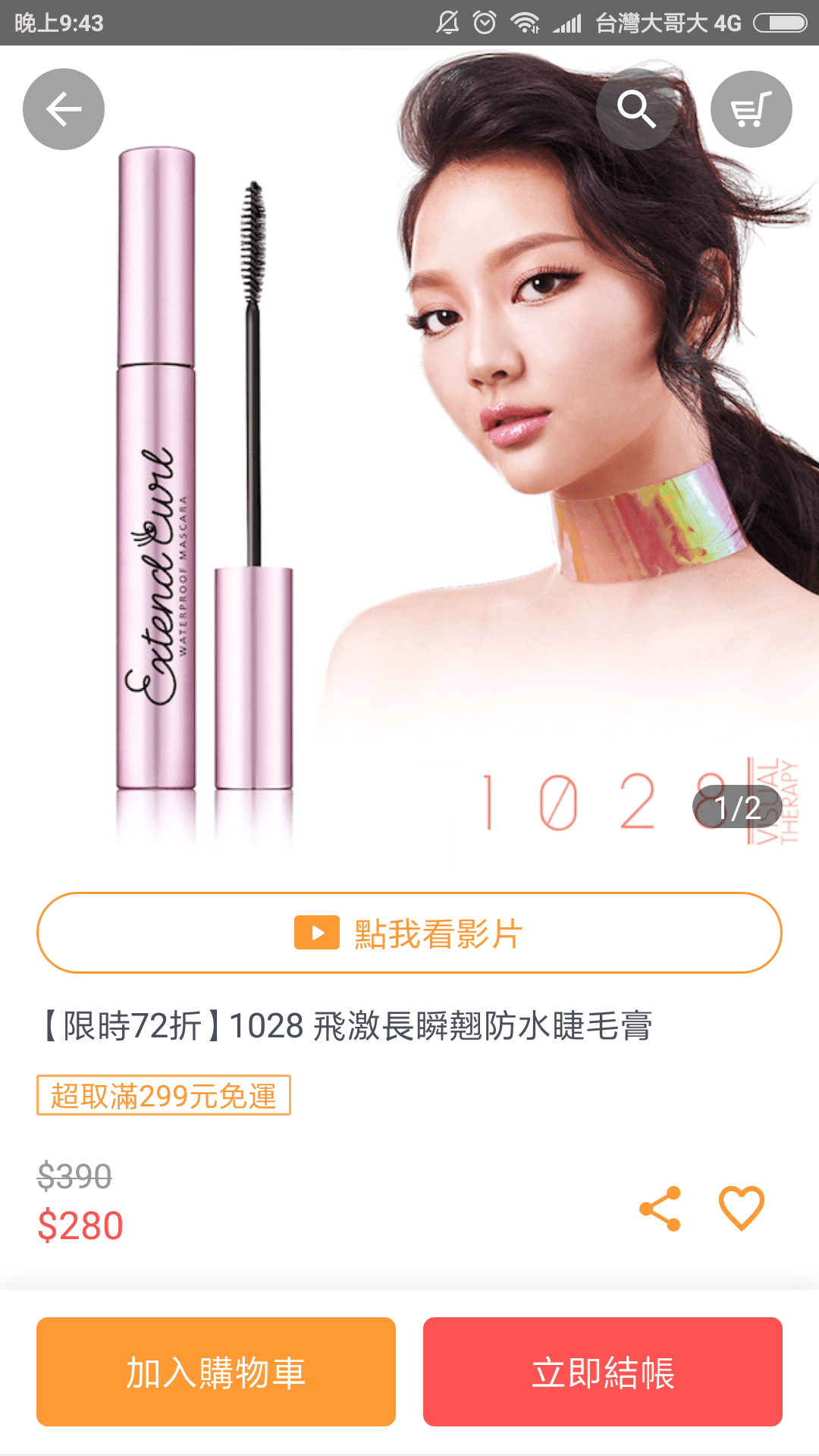The width and height of the screenshot is (819, 1456).
Task: Tap 加入購物車 to add to cart
Action: (216, 1372)
